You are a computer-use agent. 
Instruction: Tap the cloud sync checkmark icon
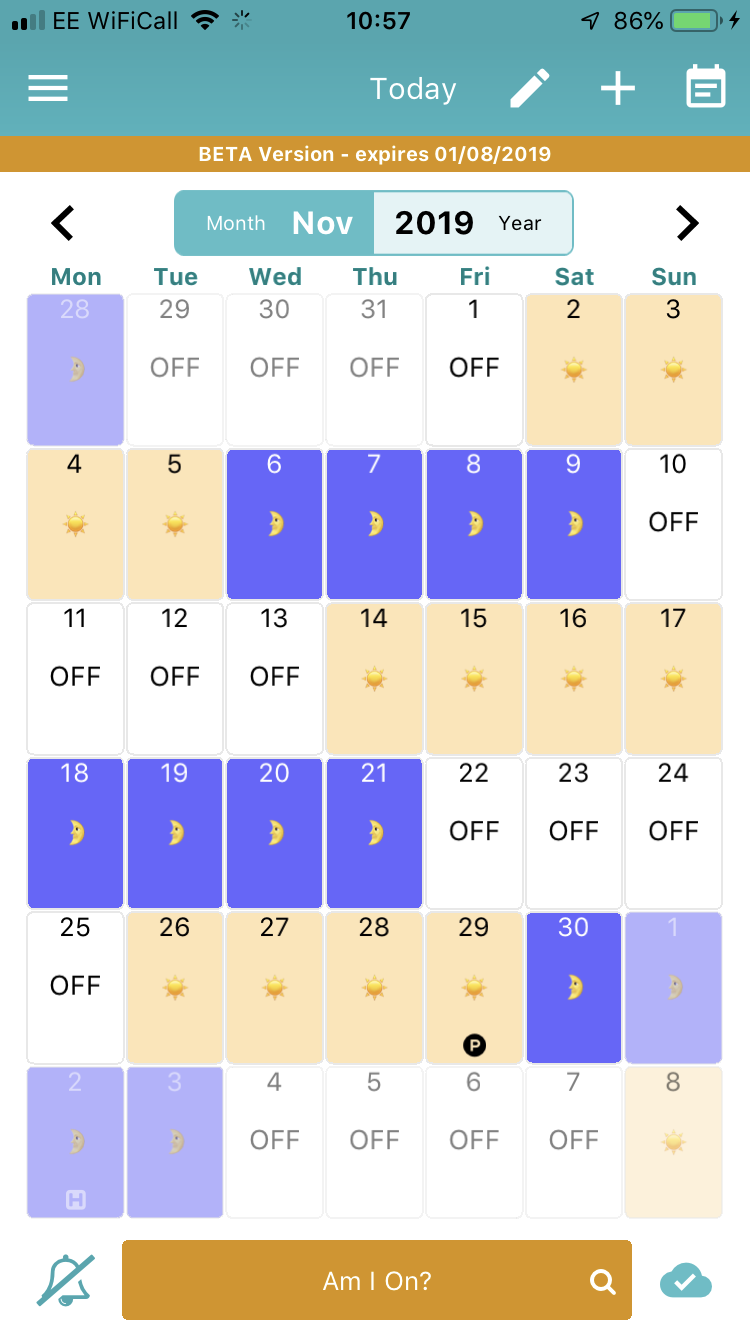click(x=685, y=1280)
